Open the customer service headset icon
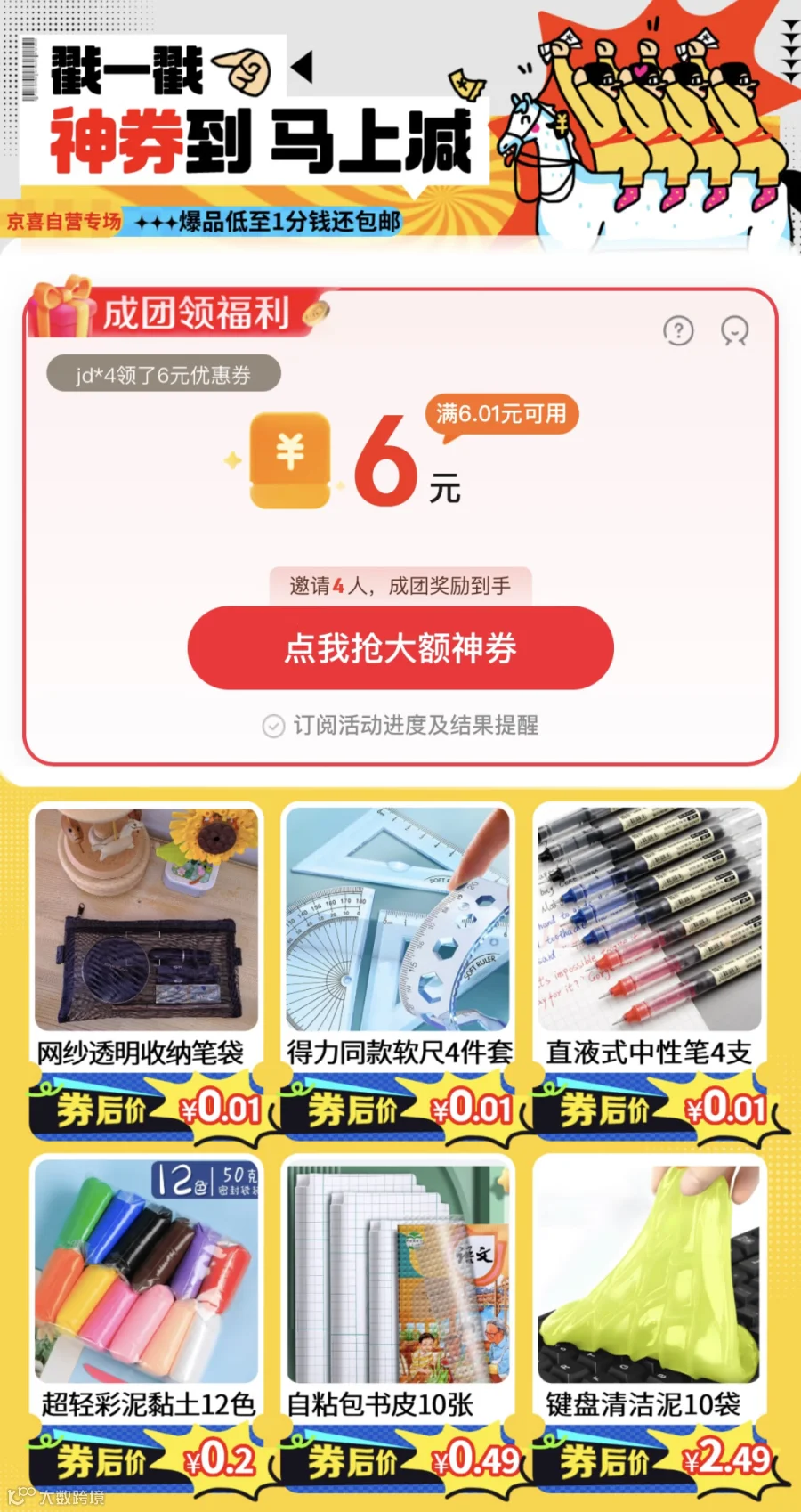This screenshot has width=801, height=1512. pos(734,331)
